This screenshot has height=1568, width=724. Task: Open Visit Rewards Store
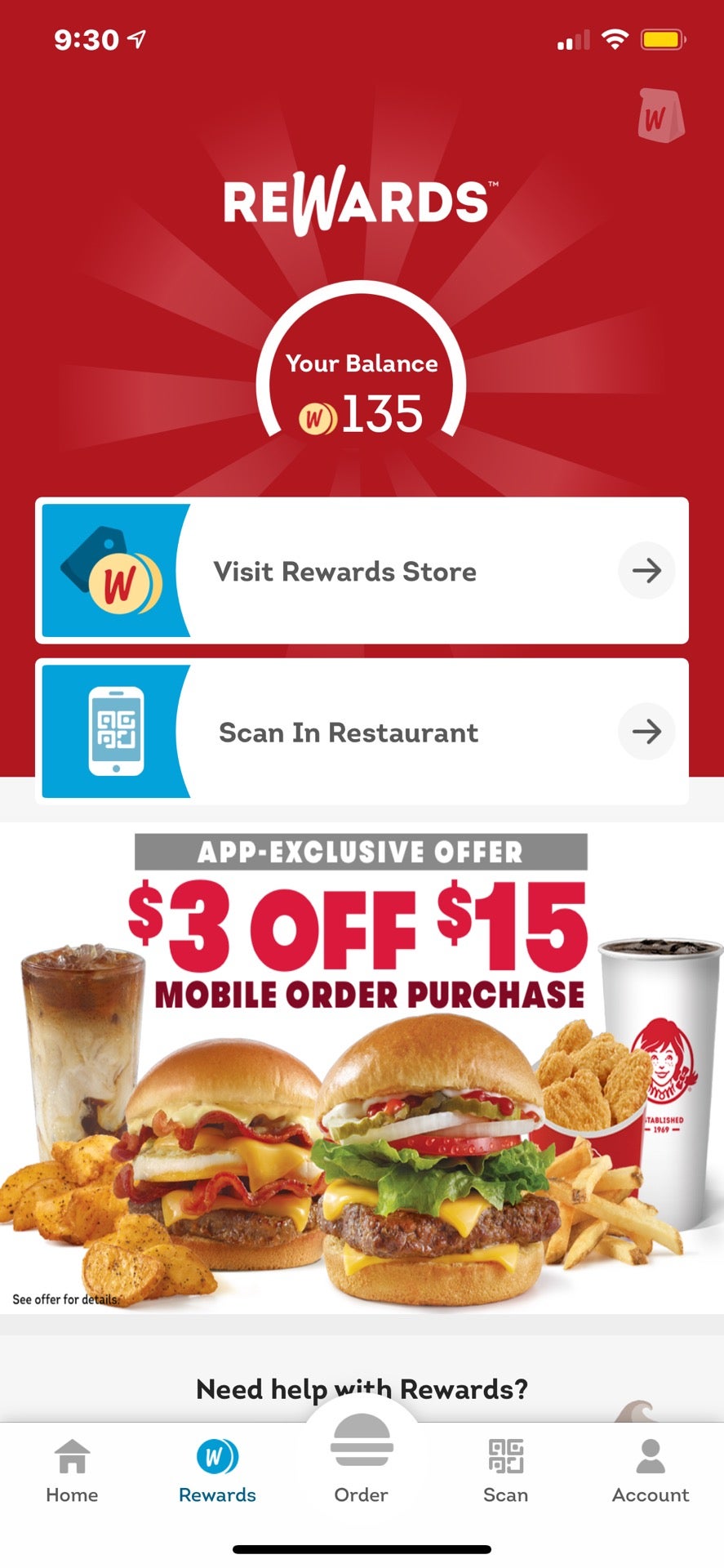click(x=362, y=571)
